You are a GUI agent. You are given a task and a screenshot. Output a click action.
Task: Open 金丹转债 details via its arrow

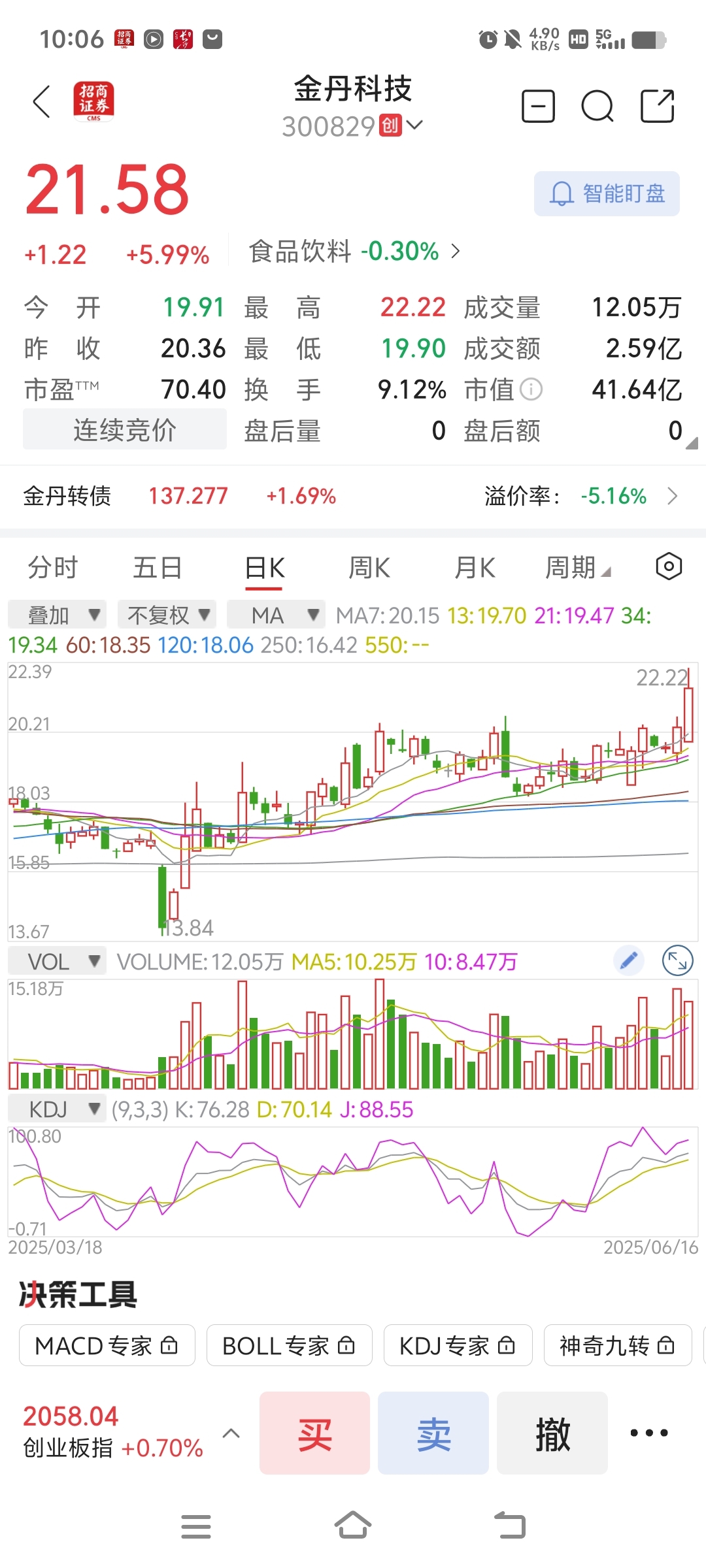click(x=673, y=497)
